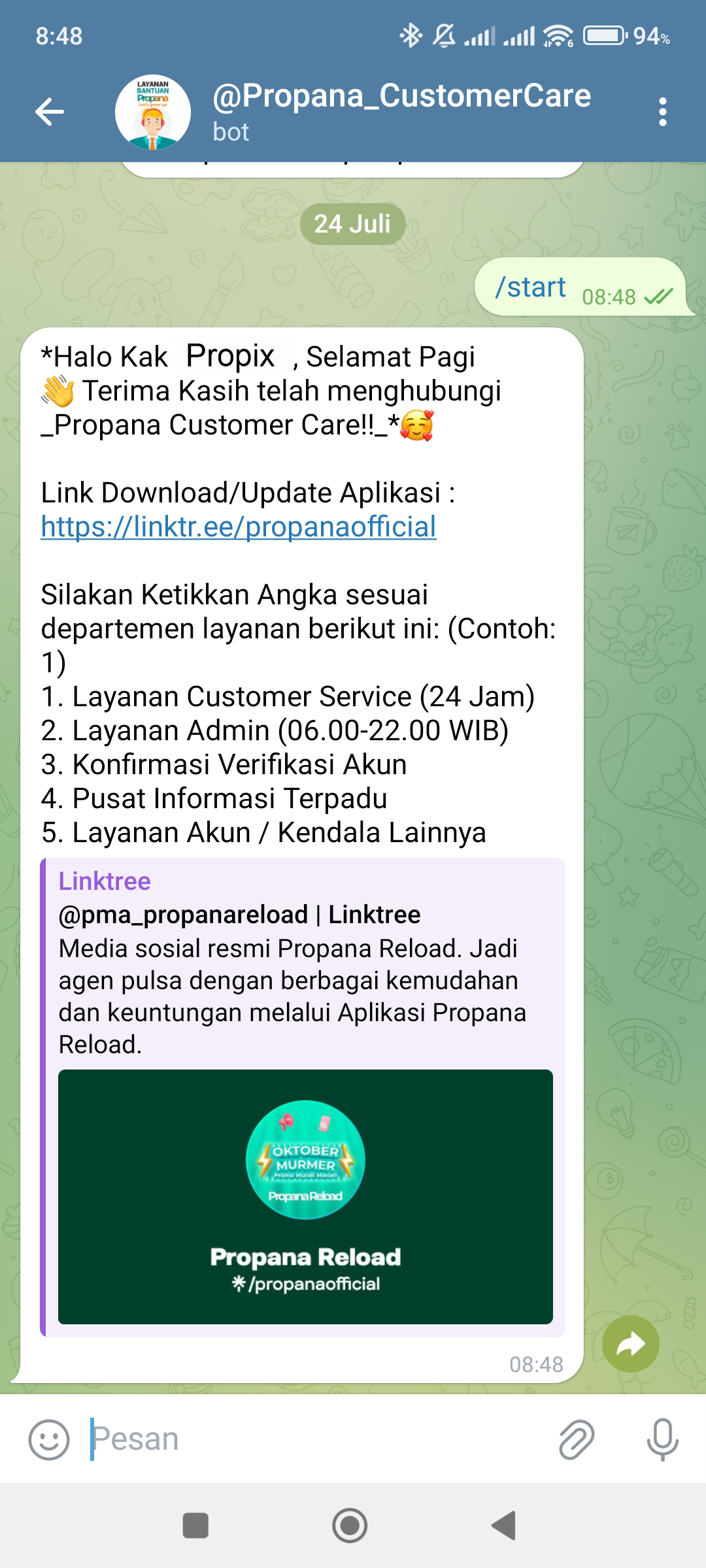Go back using the header arrow
The image size is (706, 1568).
(50, 112)
